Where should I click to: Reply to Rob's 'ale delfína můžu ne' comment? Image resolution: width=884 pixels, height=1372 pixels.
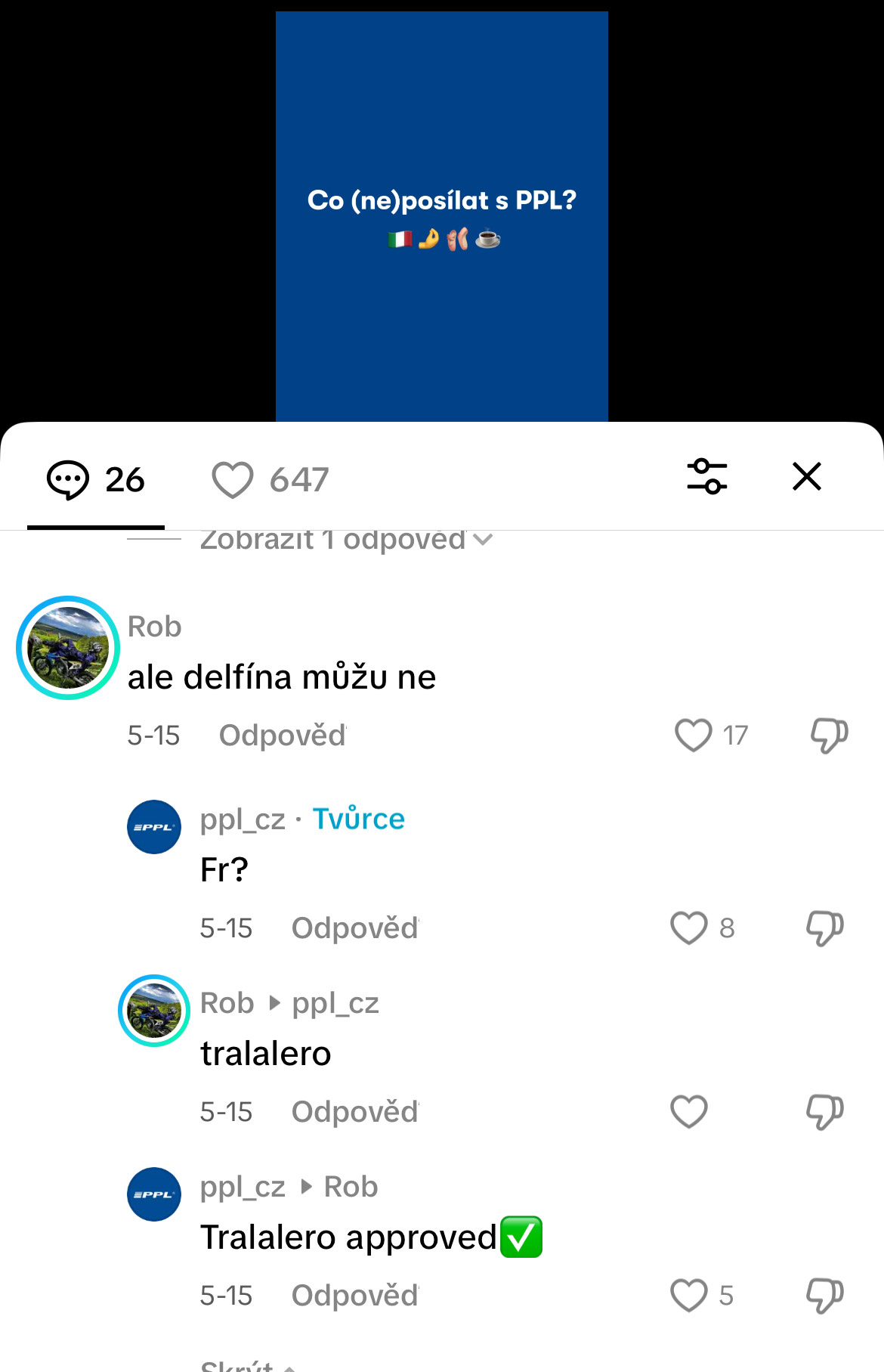point(282,736)
